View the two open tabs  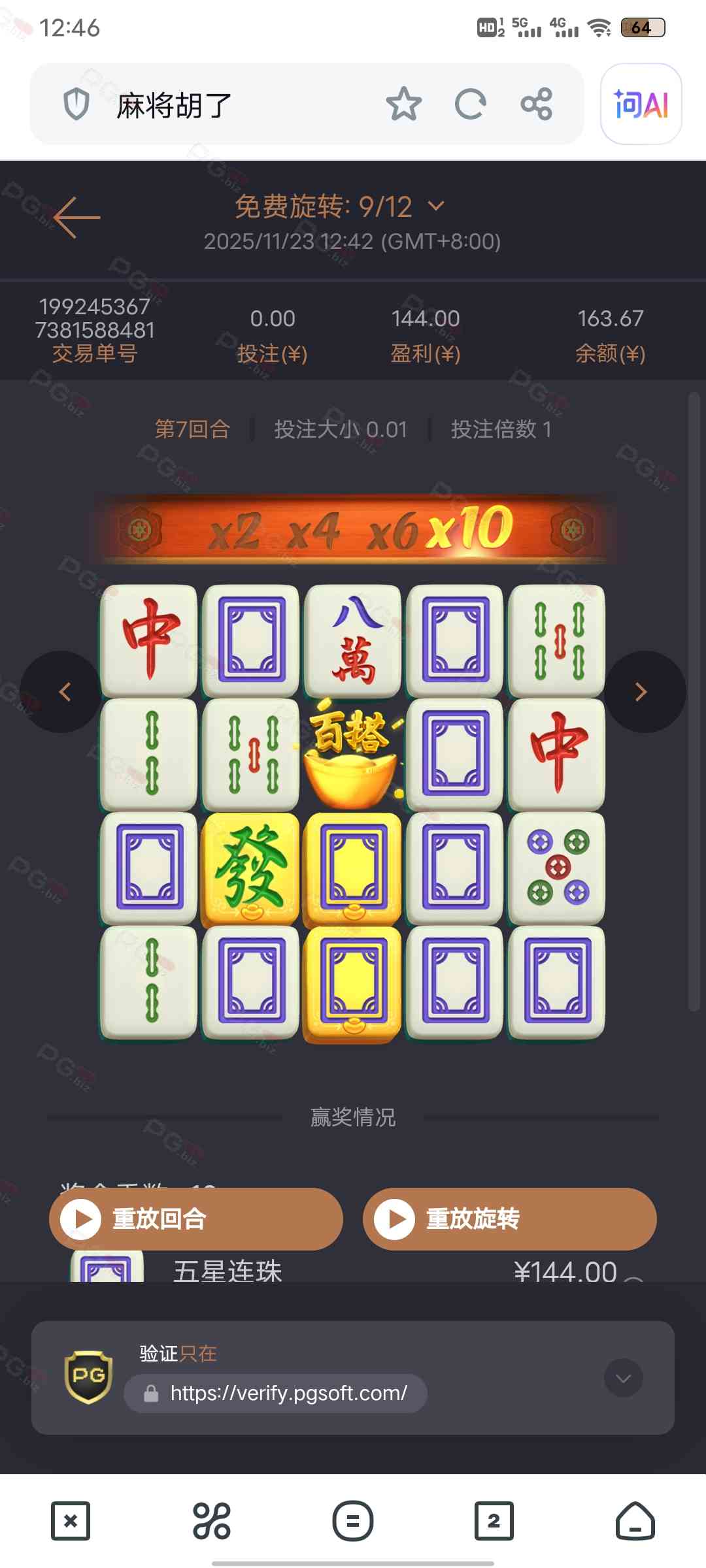494,1521
